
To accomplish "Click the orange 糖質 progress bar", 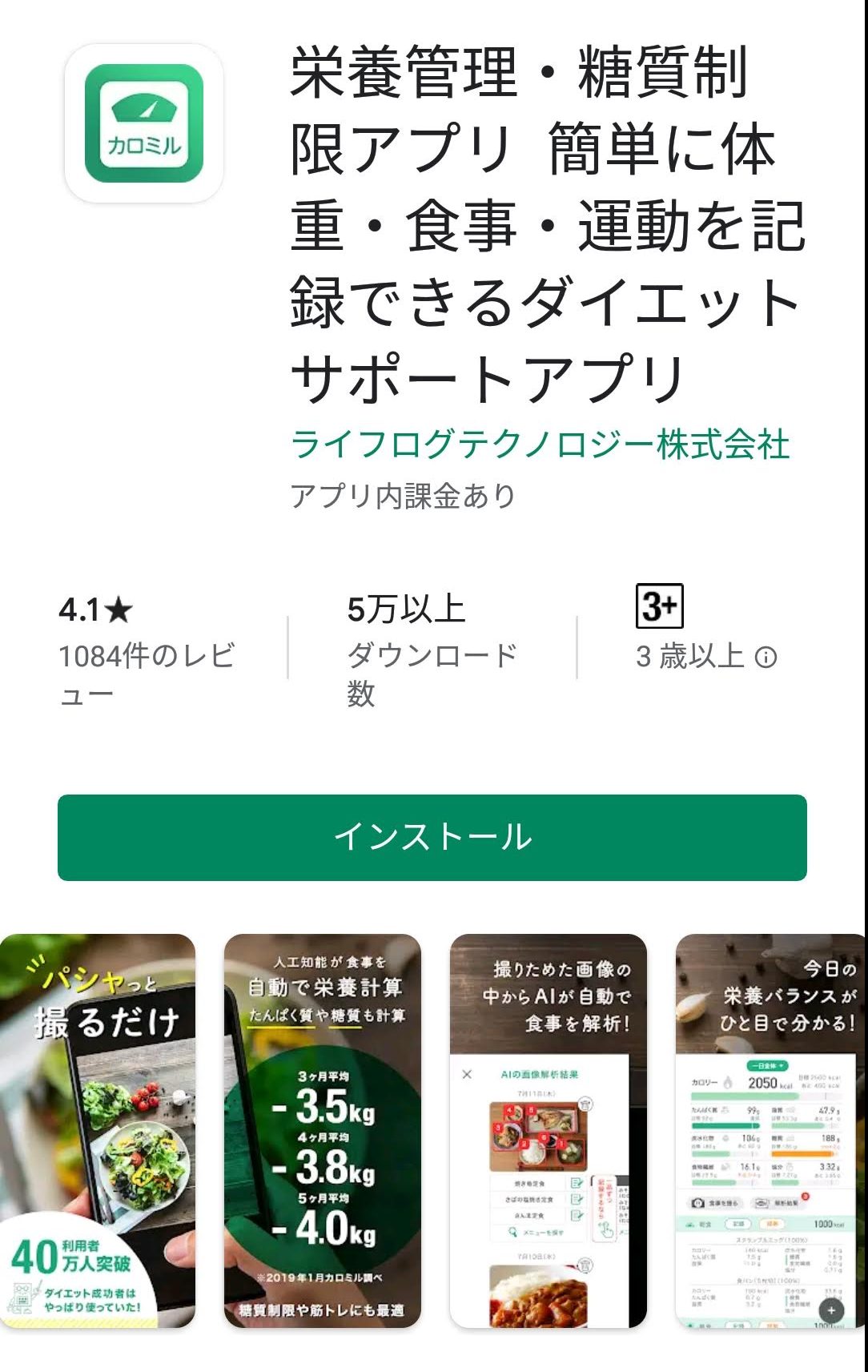I will tap(801, 1154).
